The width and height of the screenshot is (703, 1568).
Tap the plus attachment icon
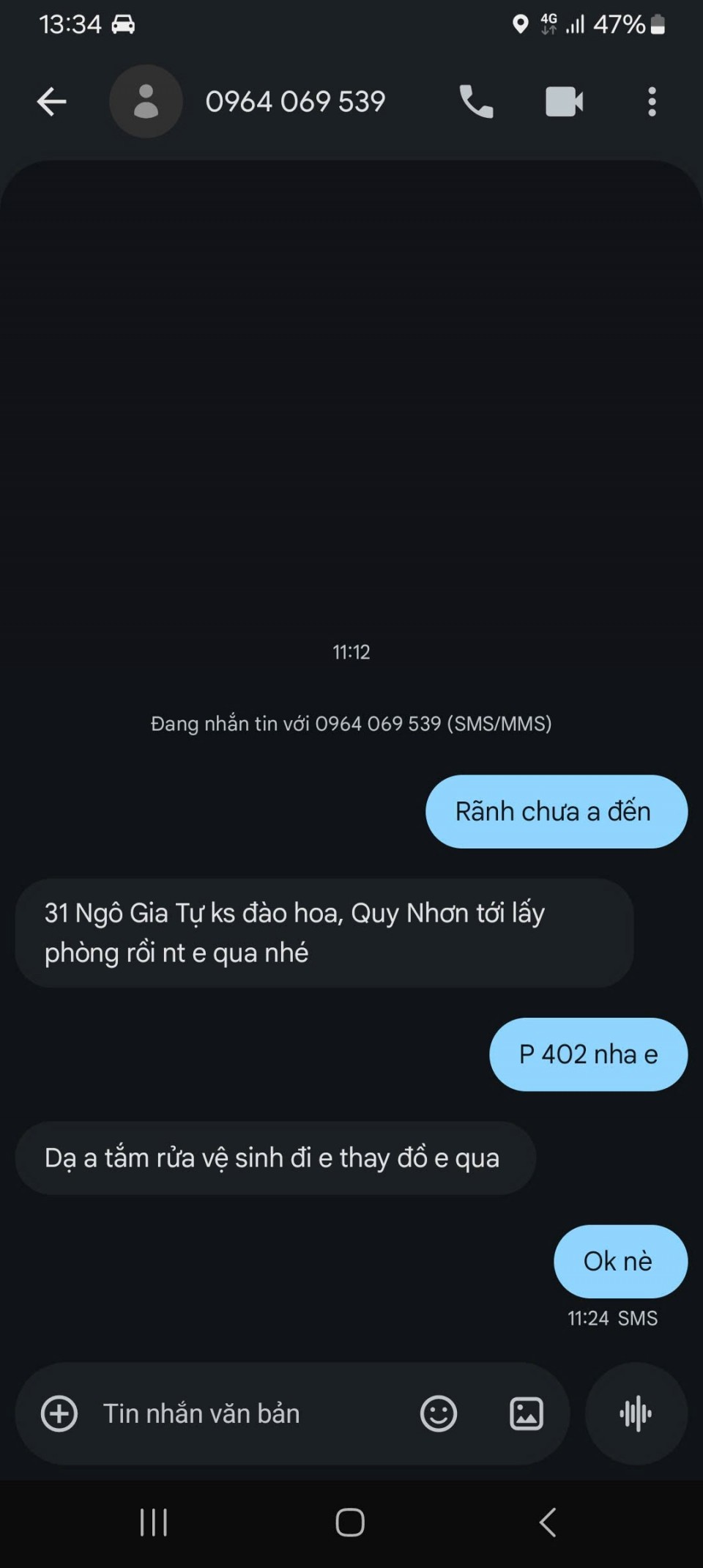pos(59,1413)
